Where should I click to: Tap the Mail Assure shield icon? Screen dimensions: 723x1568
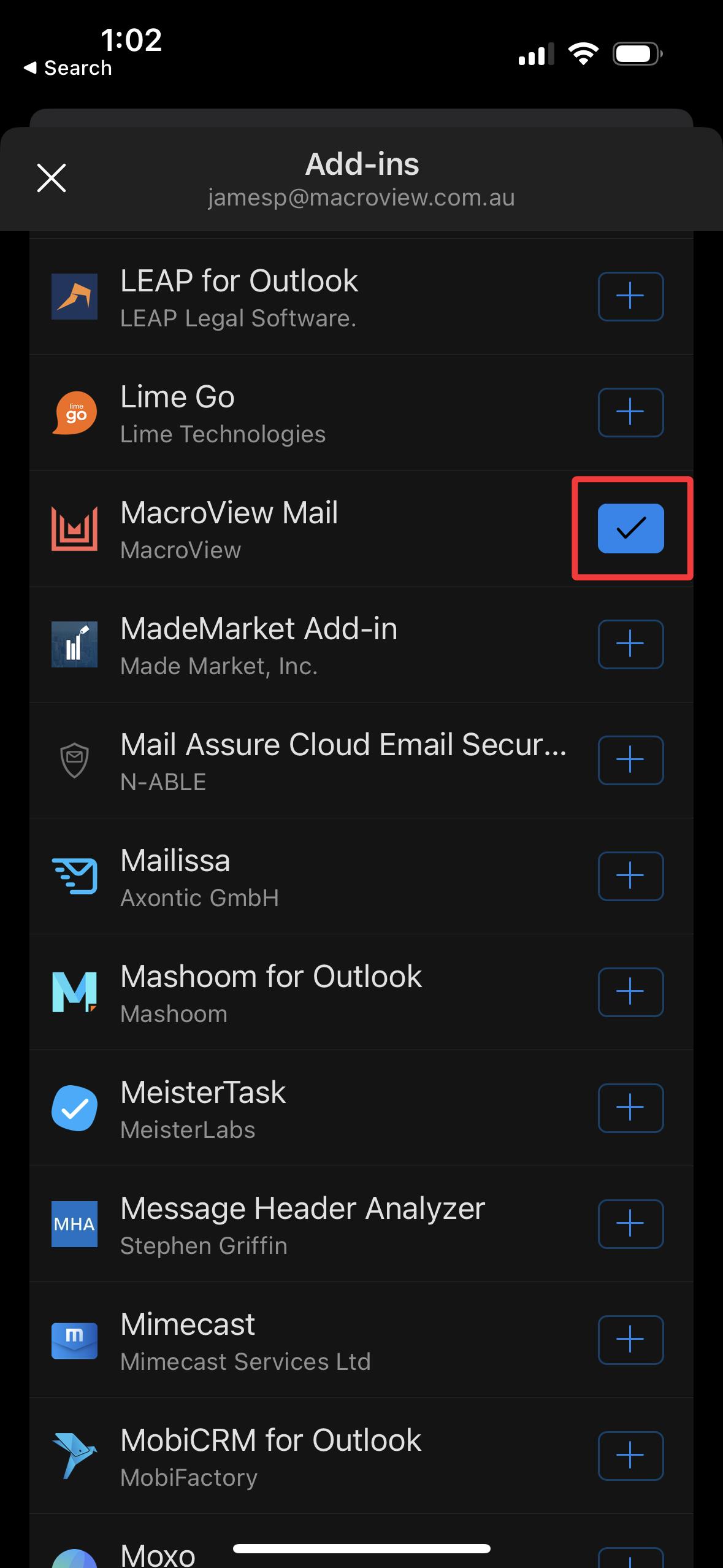click(x=74, y=759)
